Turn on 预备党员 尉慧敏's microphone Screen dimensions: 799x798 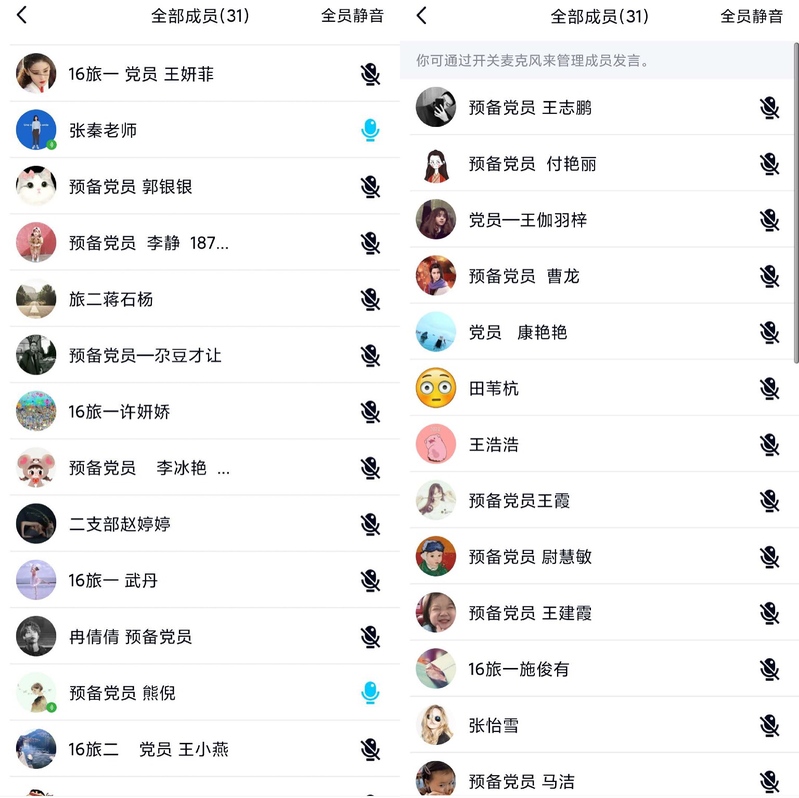769,556
